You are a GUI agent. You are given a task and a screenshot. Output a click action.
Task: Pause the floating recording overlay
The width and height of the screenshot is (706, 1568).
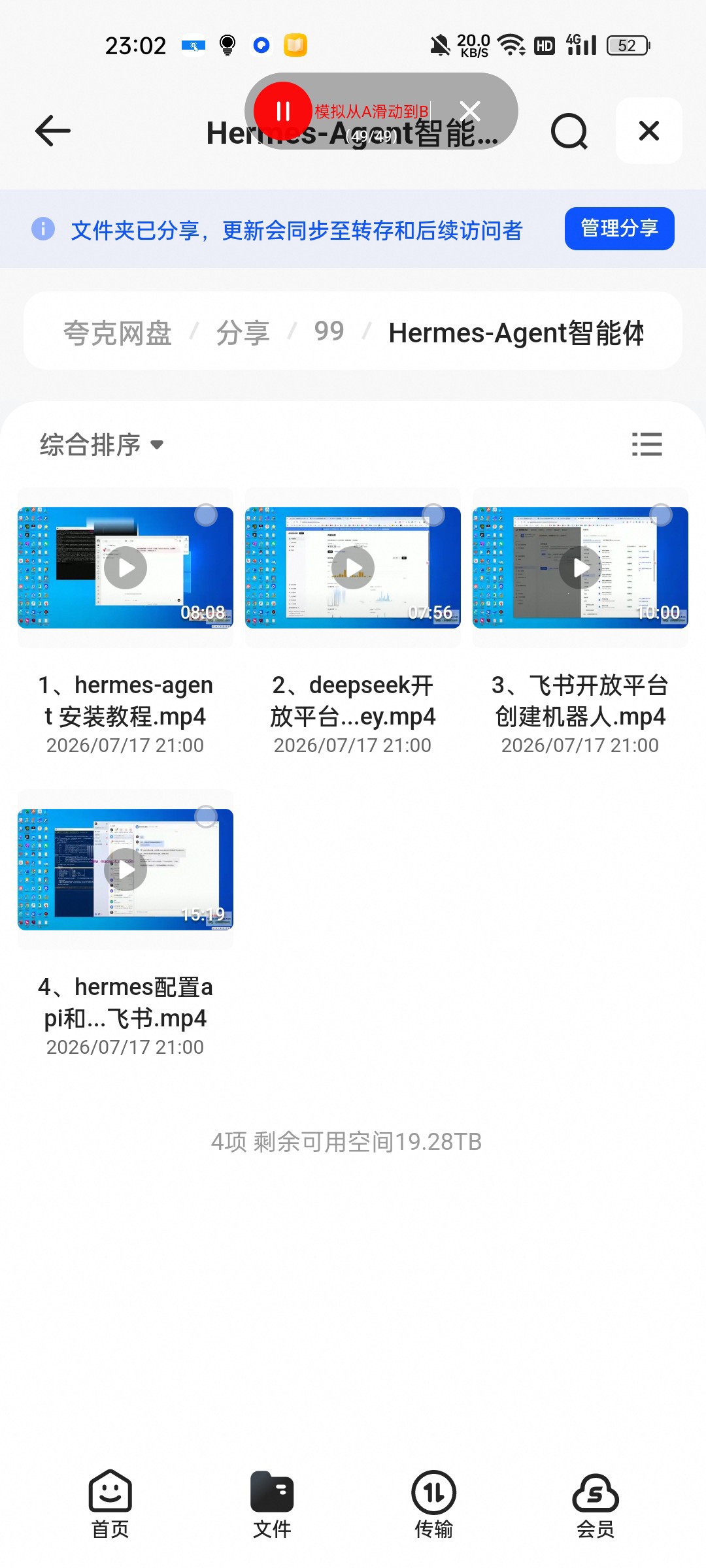pos(282,111)
